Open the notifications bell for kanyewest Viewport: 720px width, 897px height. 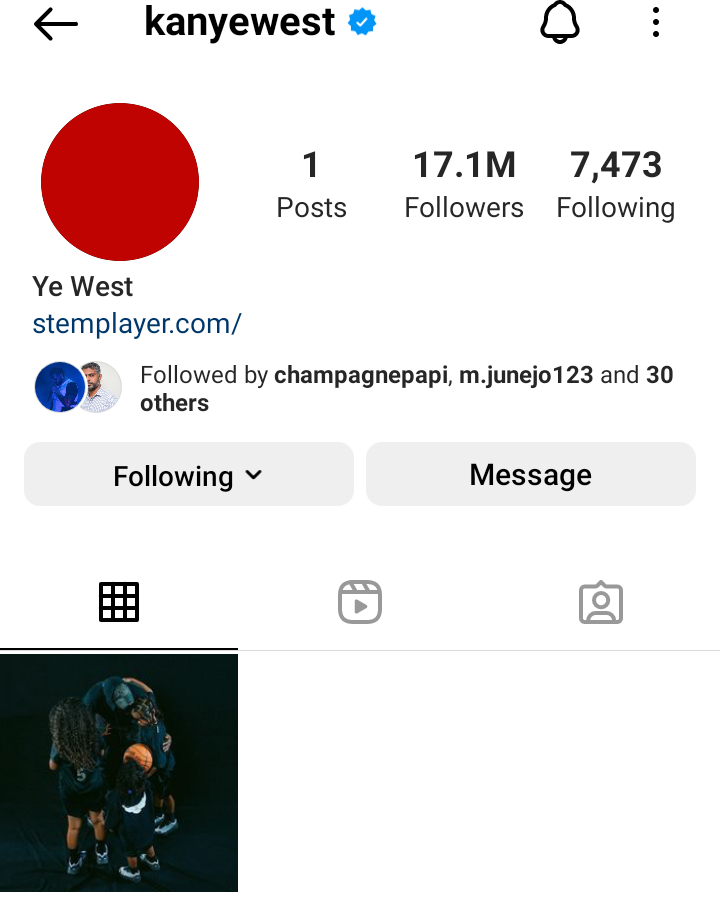560,23
